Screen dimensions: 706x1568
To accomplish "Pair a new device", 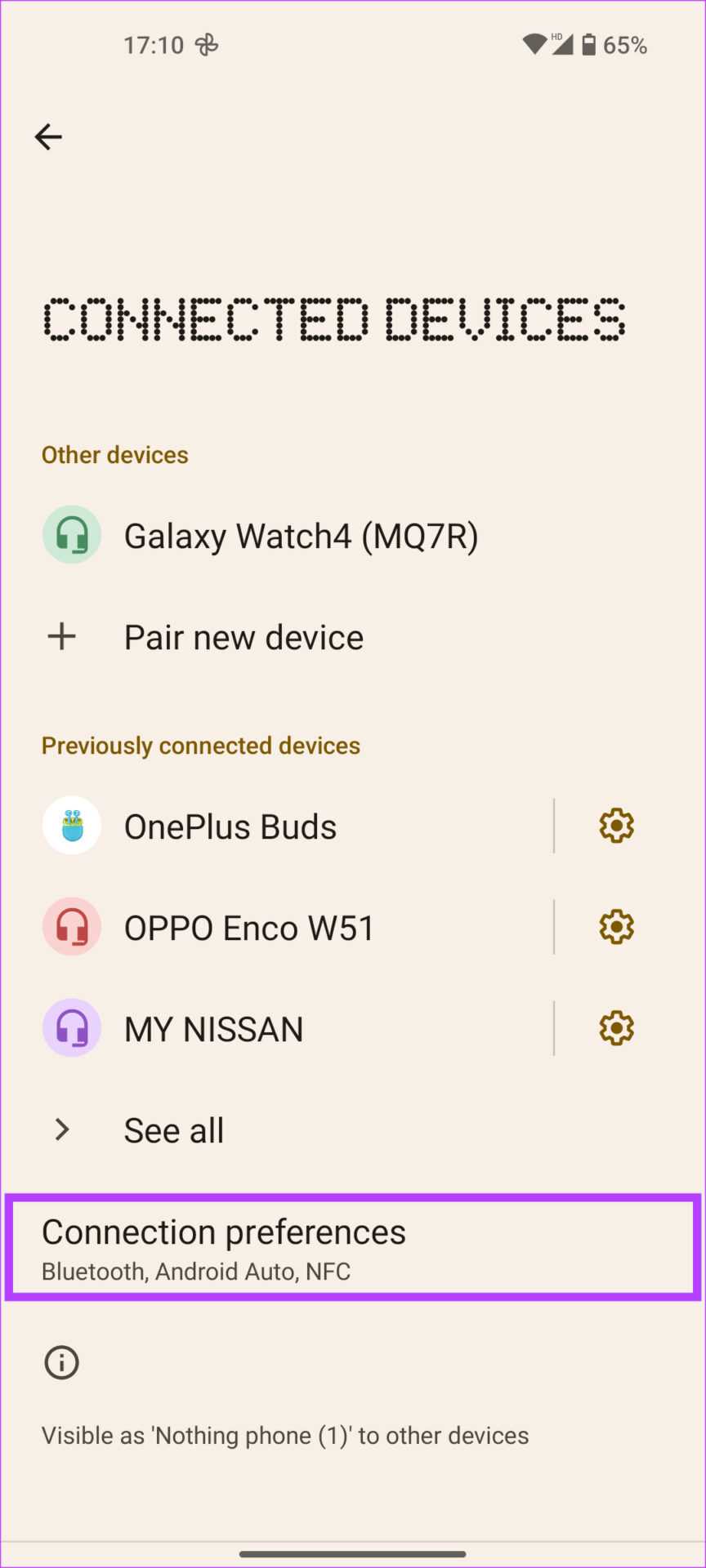I will 243,638.
